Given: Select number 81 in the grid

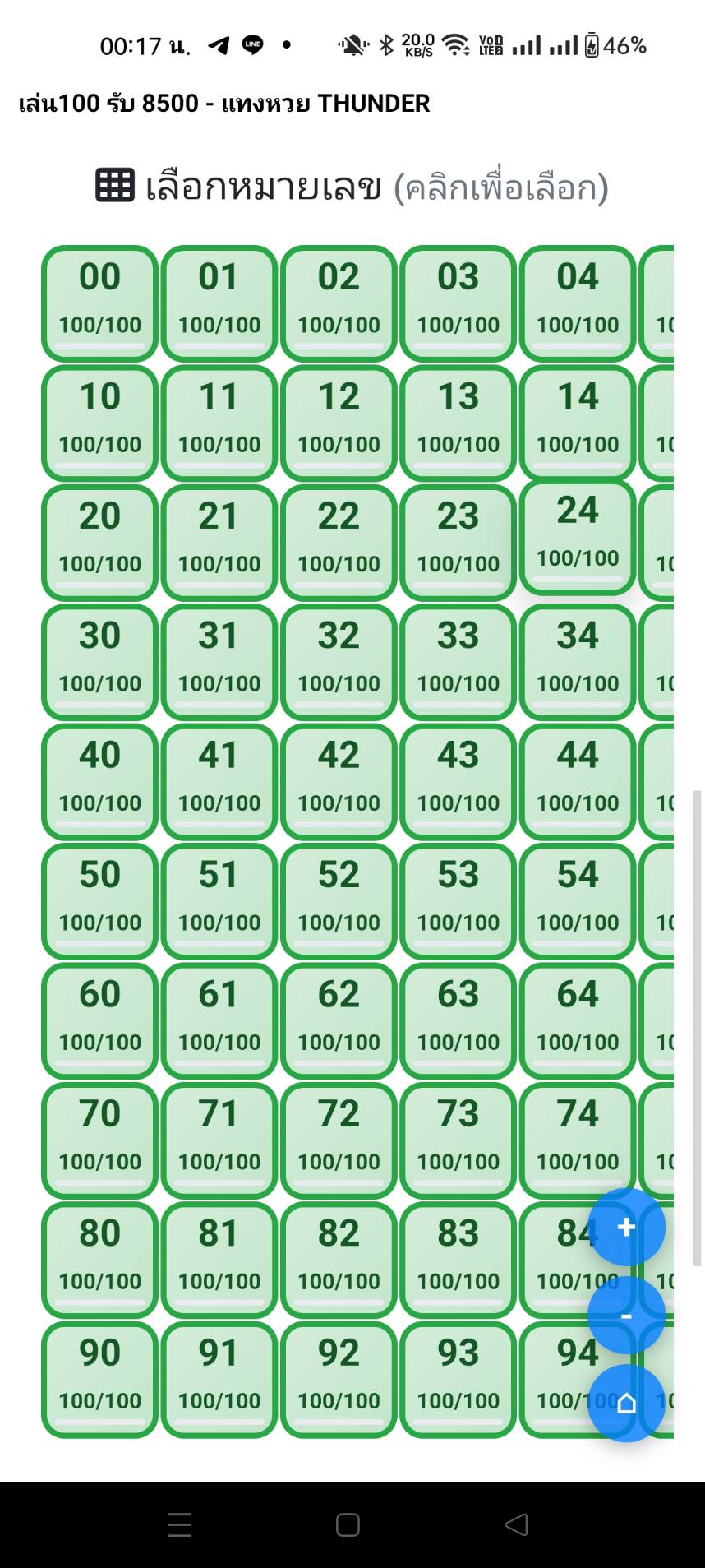Looking at the screenshot, I should point(219,1260).
